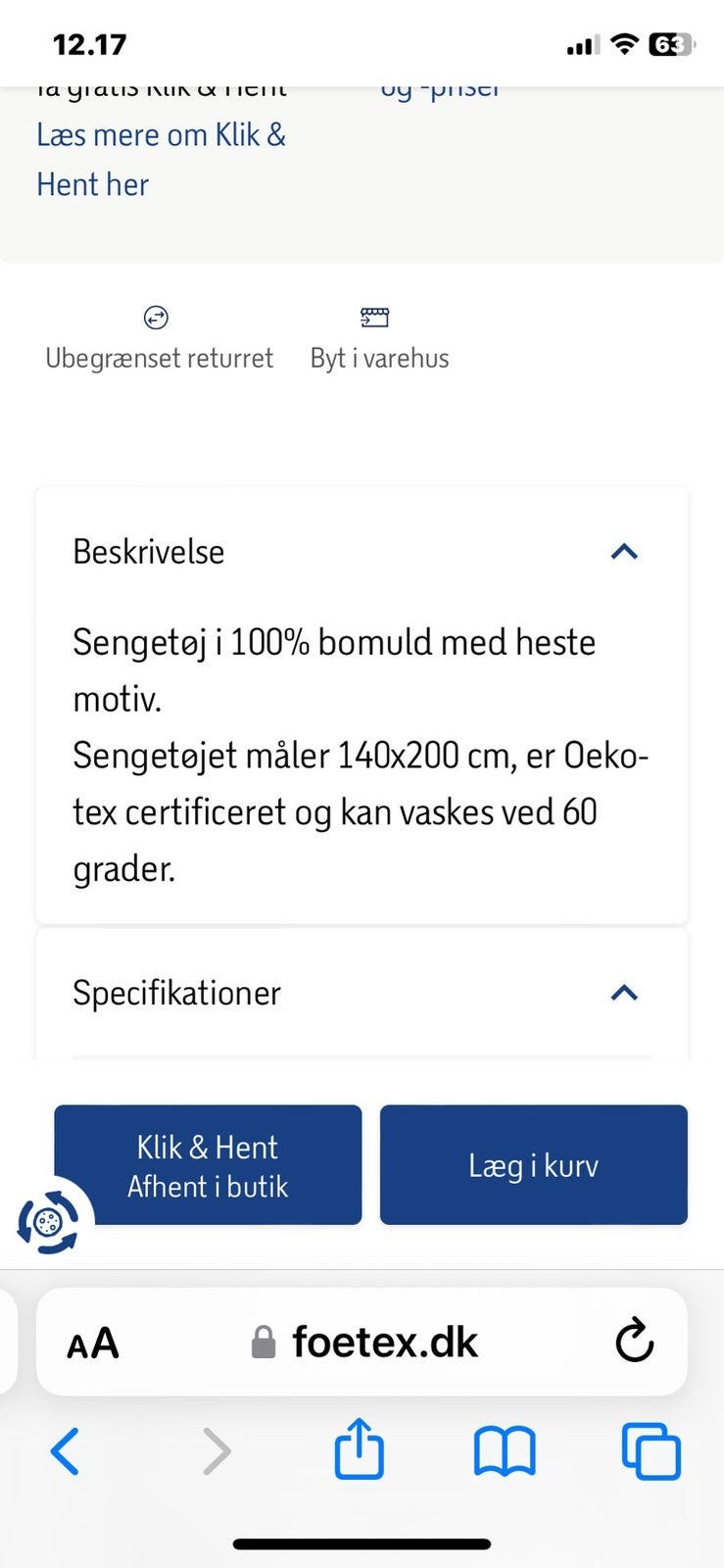The width and height of the screenshot is (724, 1568).
Task: Tap the padlock icon in the address bar
Action: click(x=262, y=1342)
